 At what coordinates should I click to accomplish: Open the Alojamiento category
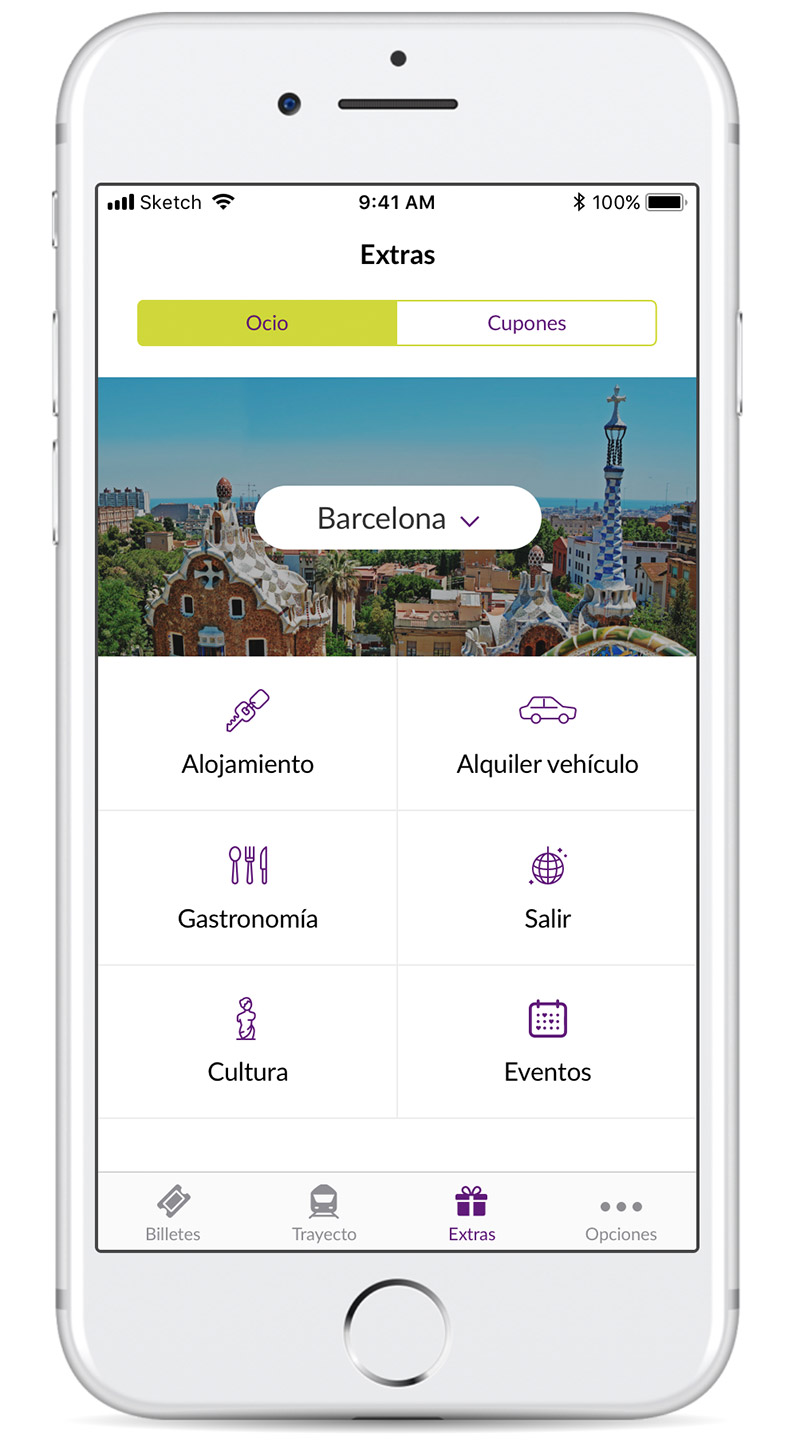pos(248,734)
